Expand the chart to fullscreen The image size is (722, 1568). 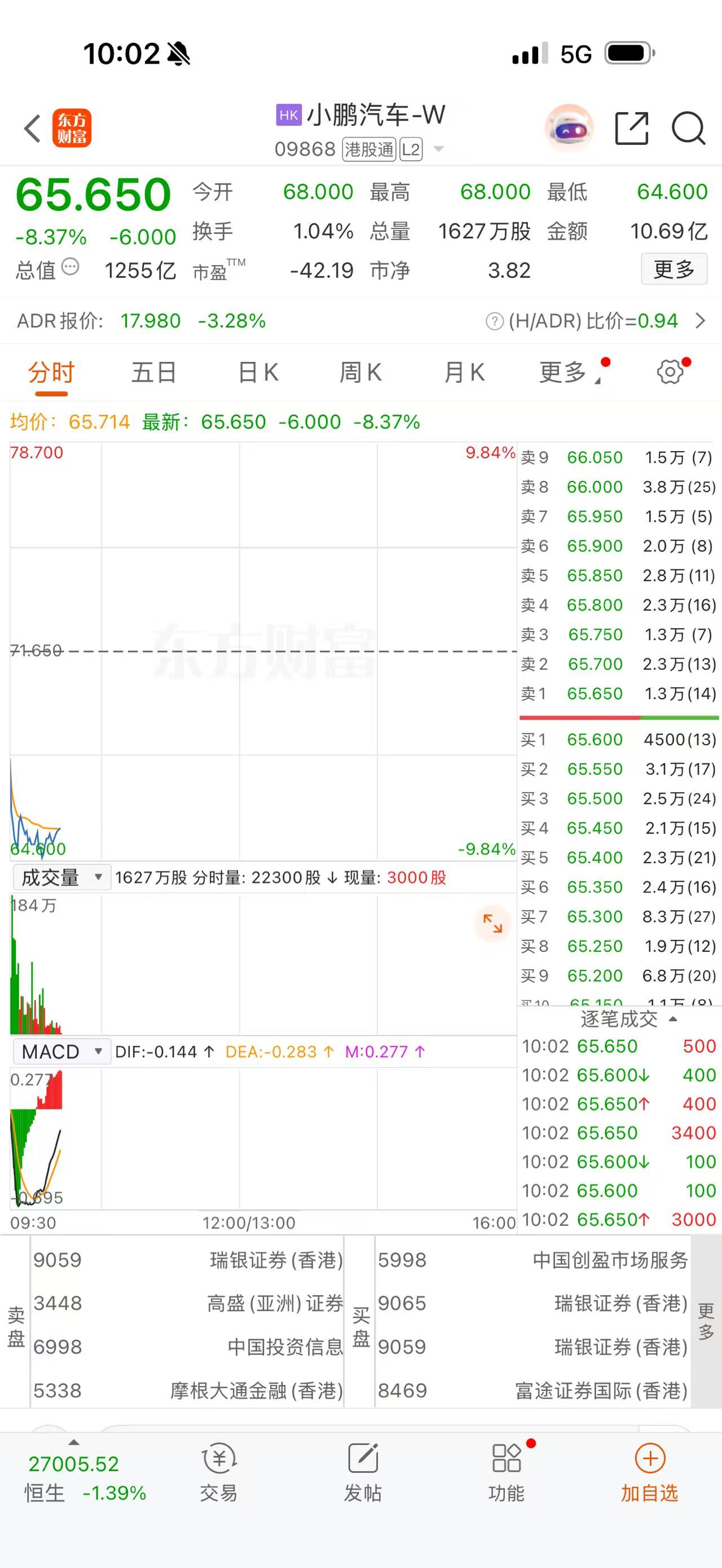[x=492, y=924]
